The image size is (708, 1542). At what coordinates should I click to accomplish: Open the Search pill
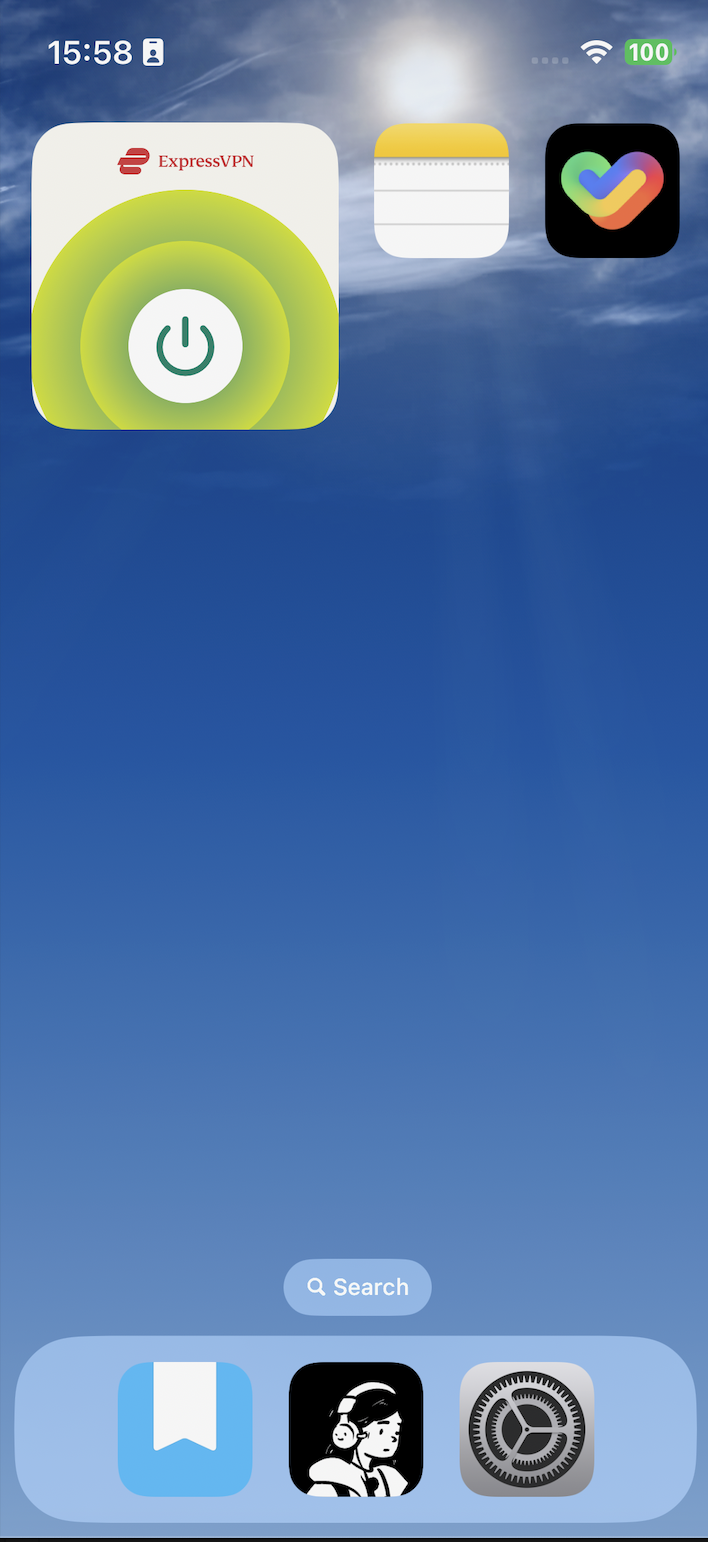(357, 1287)
